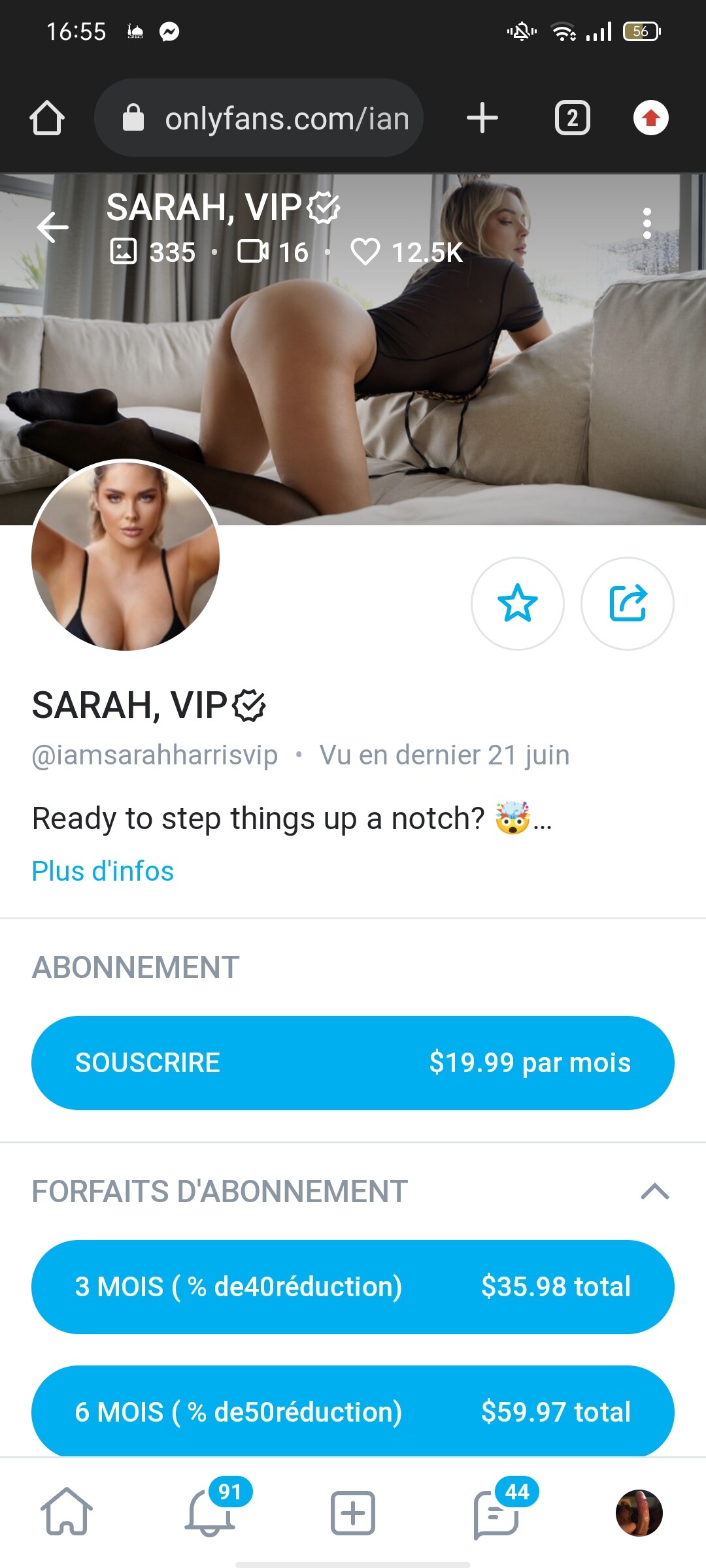This screenshot has width=706, height=1568.
Task: Subscribe for $19.99 par mois
Action: [x=353, y=1062]
